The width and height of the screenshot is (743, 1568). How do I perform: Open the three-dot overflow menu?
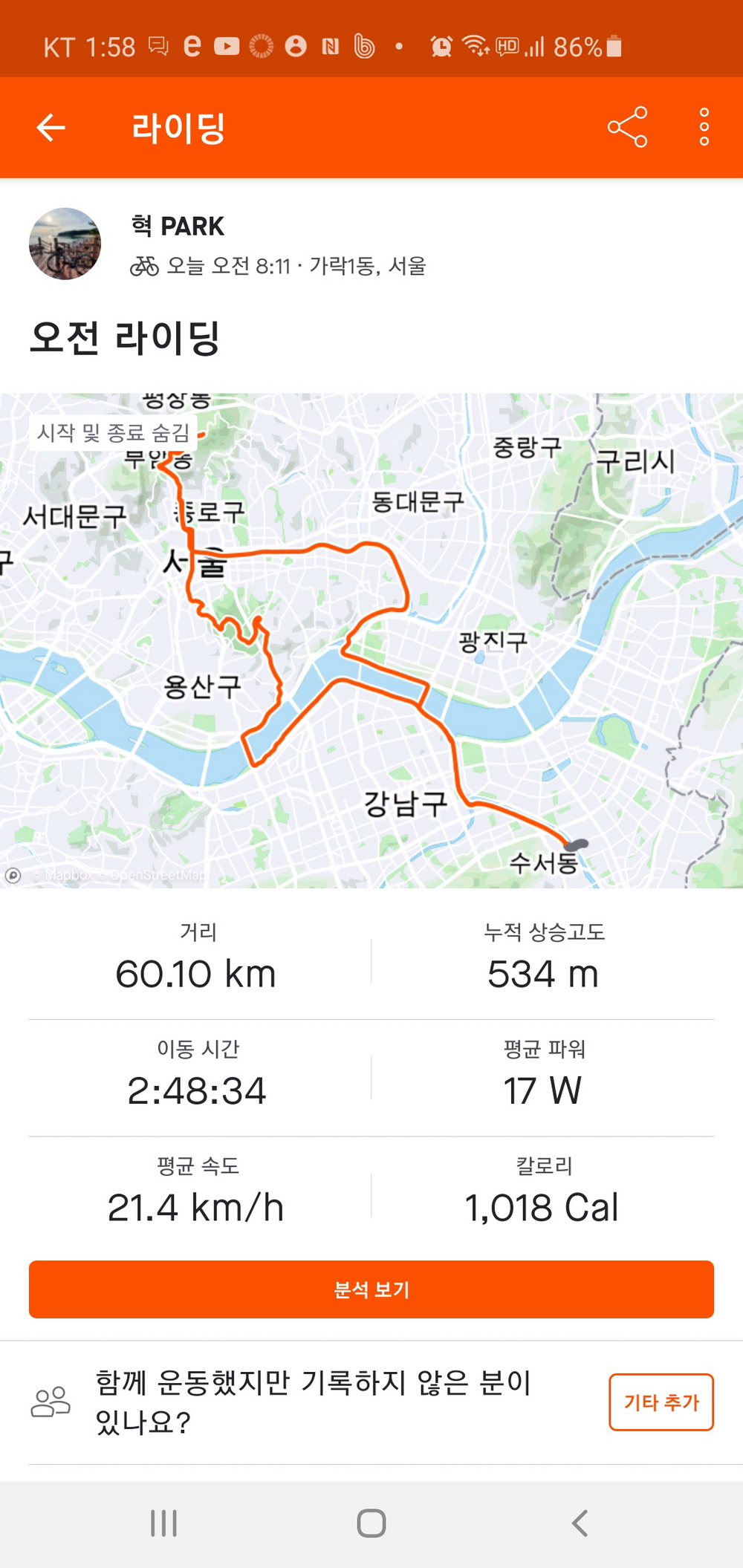tap(704, 128)
